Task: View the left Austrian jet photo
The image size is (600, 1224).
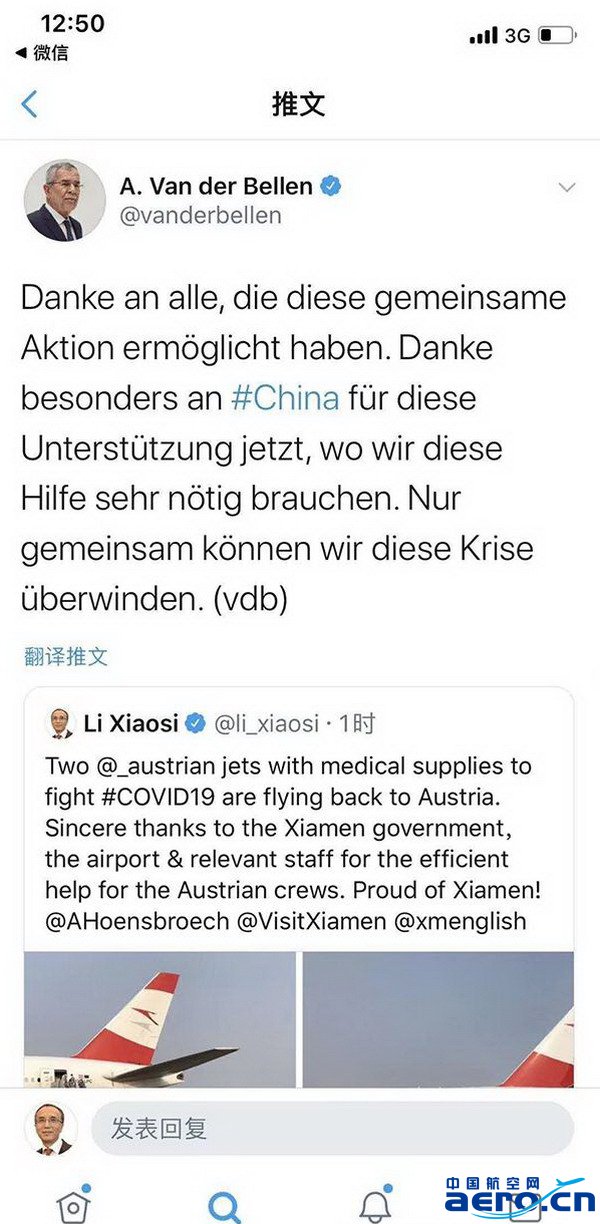Action: coord(160,1018)
